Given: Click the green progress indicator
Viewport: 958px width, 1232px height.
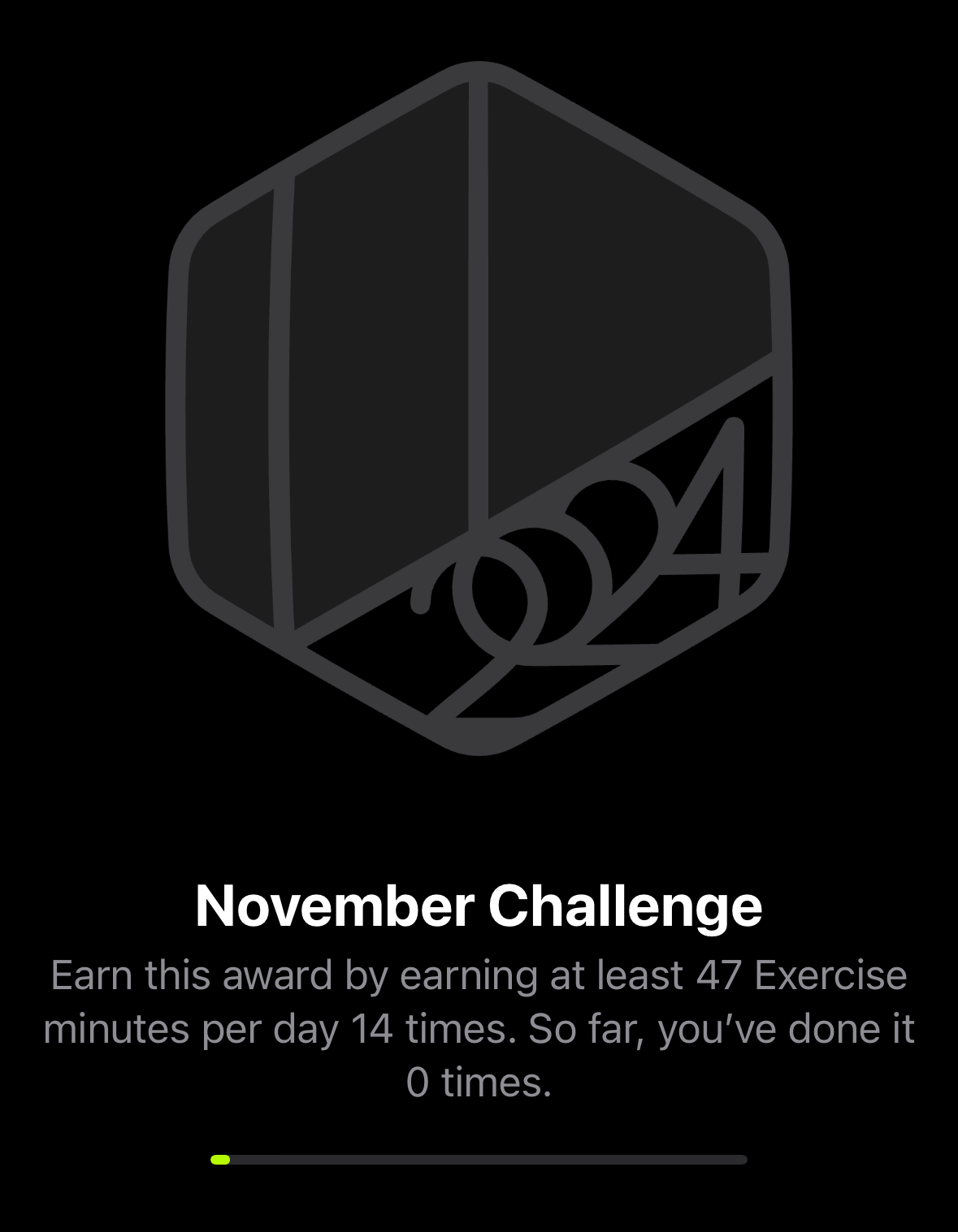Looking at the screenshot, I should [x=221, y=1158].
